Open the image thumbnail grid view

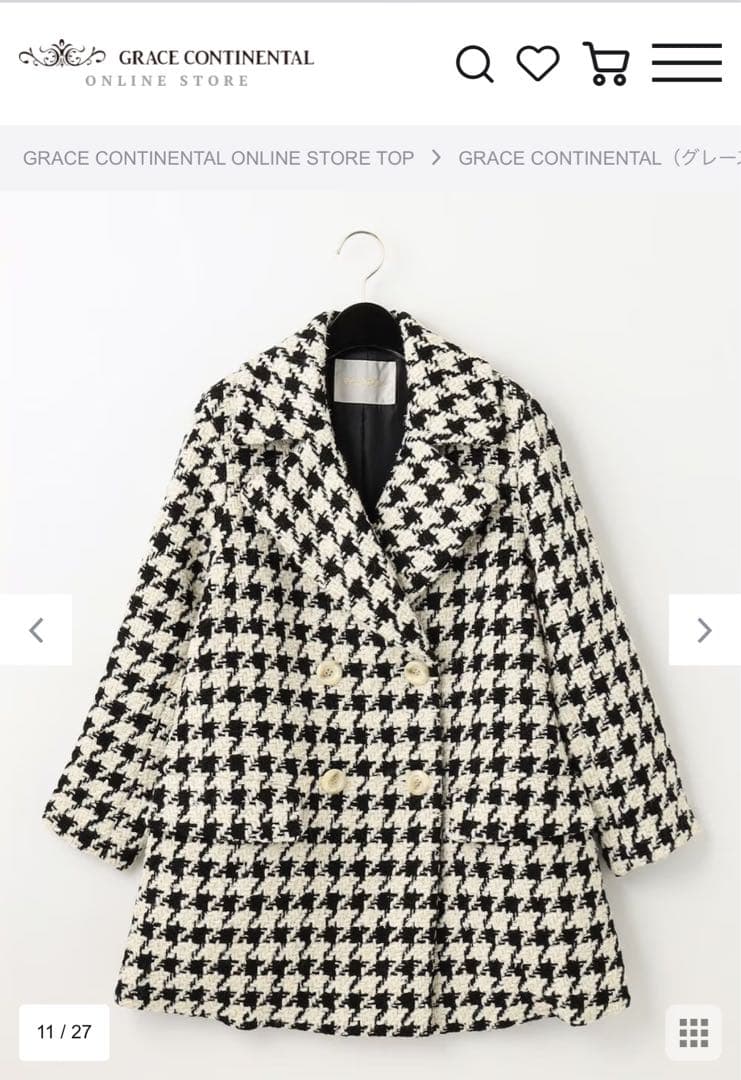coord(693,1032)
